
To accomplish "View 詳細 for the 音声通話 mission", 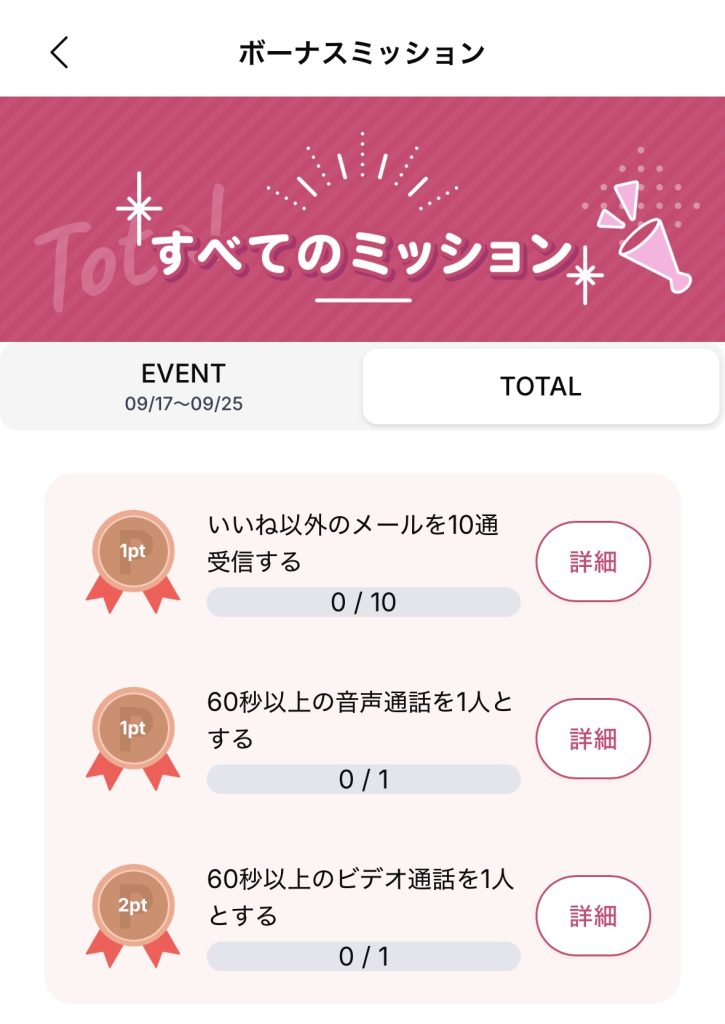I will [x=593, y=739].
